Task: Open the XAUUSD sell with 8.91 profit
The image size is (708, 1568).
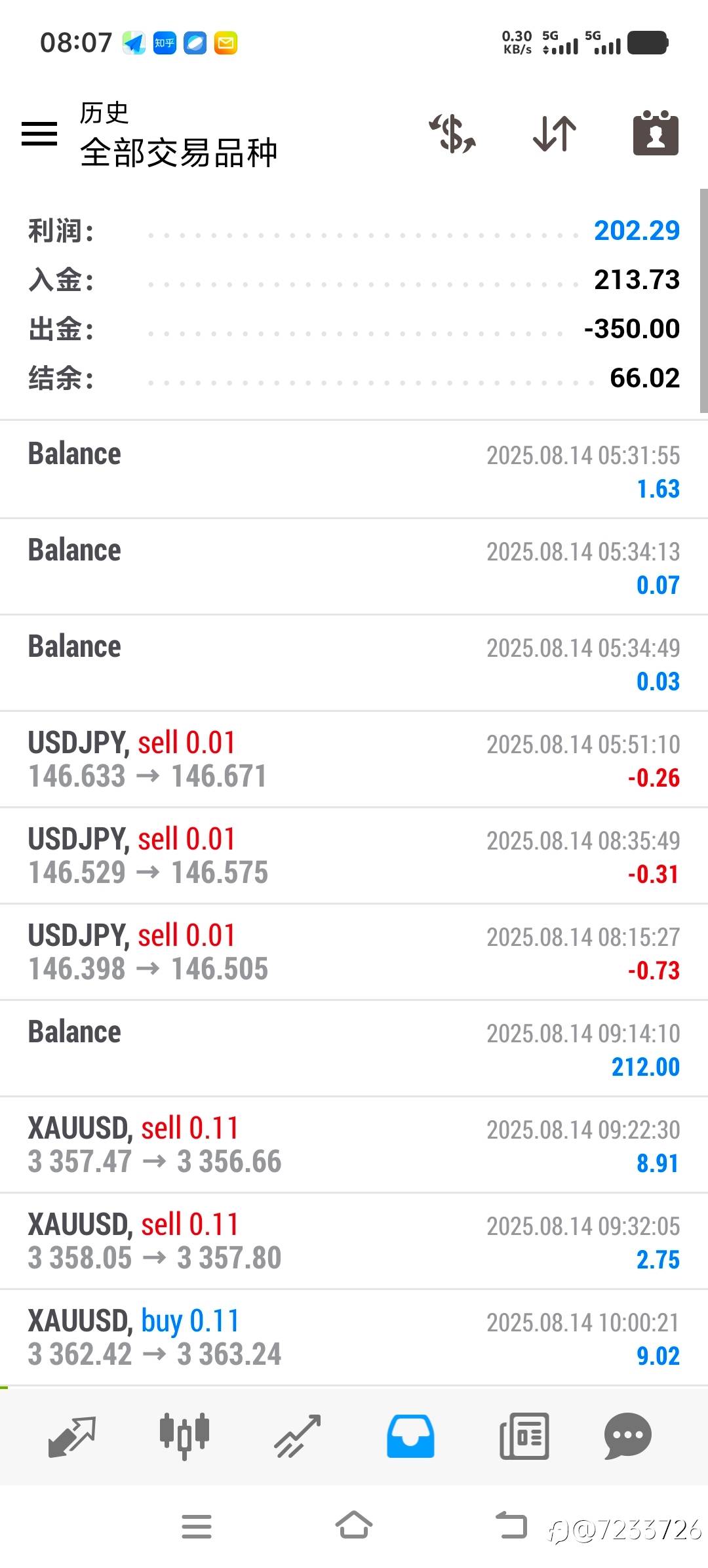Action: click(354, 1145)
